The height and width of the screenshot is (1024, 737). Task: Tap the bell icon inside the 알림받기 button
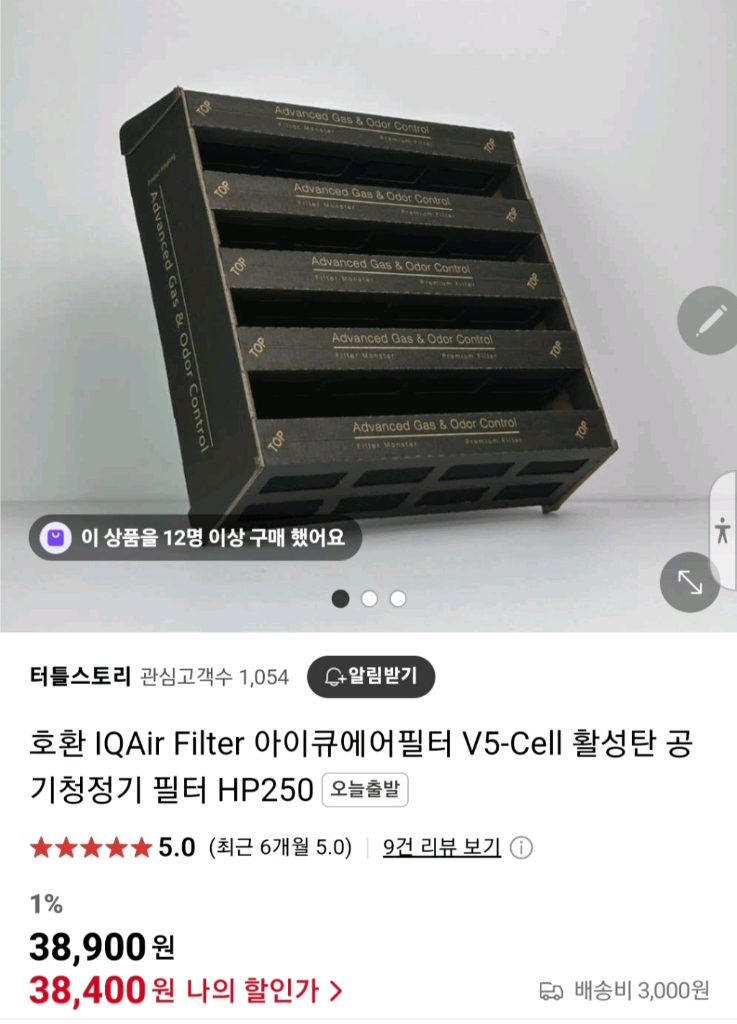334,677
